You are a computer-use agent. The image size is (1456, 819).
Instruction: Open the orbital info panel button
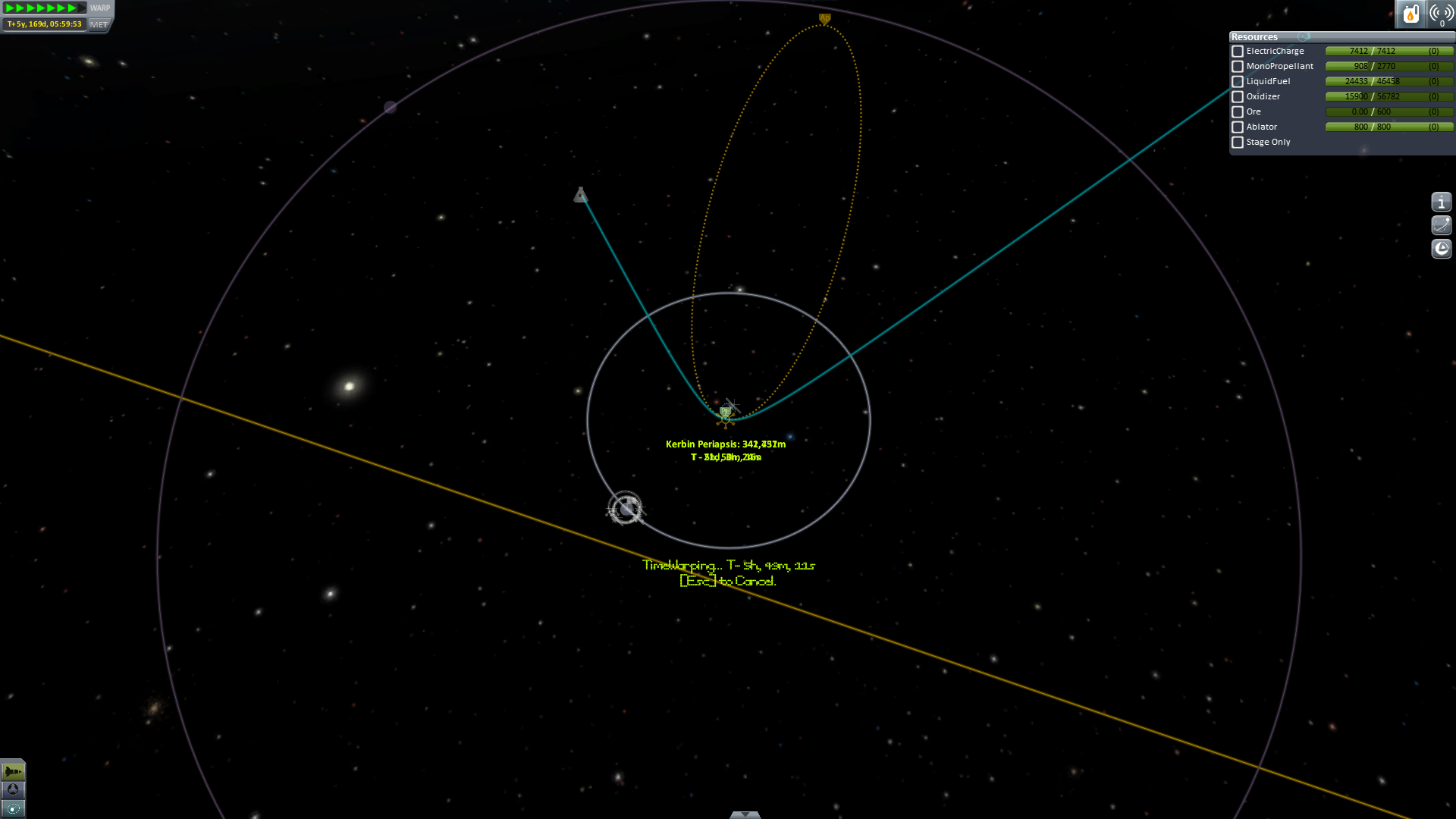(1441, 249)
